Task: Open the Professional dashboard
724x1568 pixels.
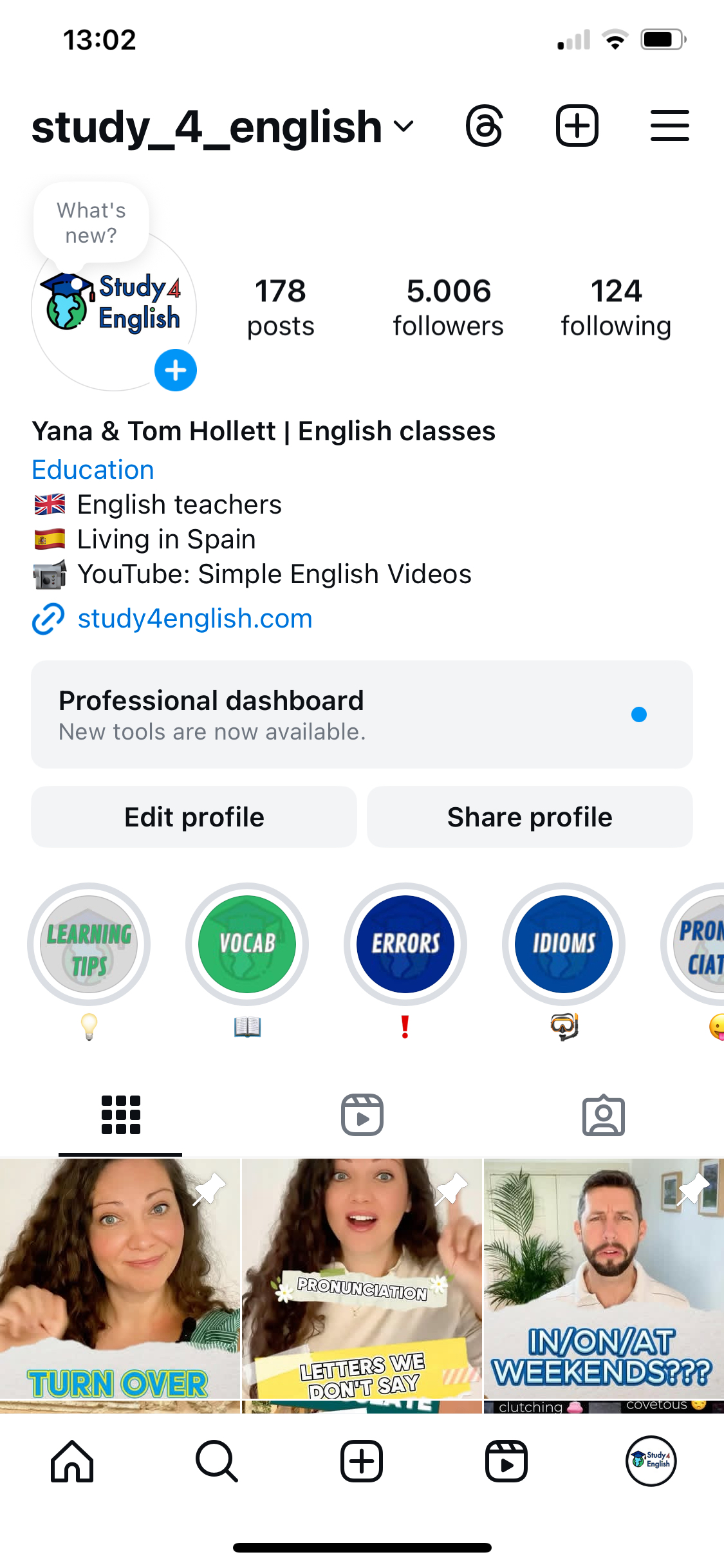Action: coord(362,714)
